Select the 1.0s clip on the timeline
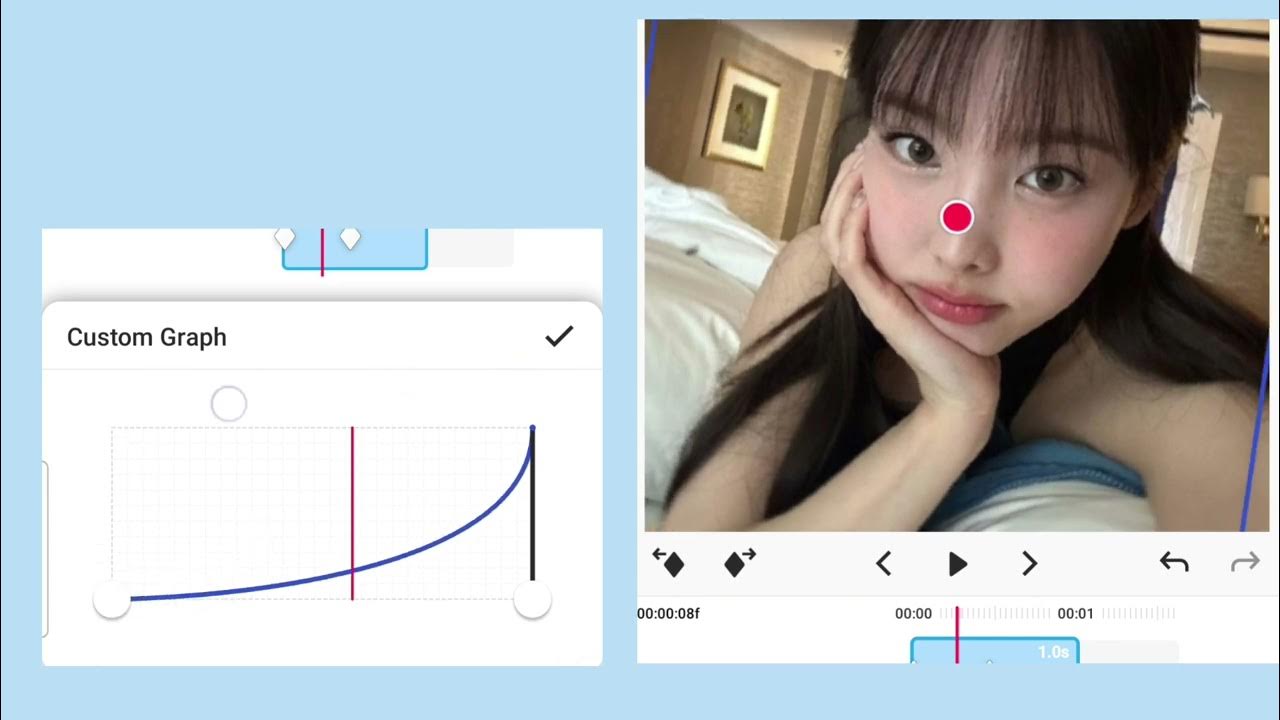This screenshot has height=720, width=1280. tap(1020, 651)
